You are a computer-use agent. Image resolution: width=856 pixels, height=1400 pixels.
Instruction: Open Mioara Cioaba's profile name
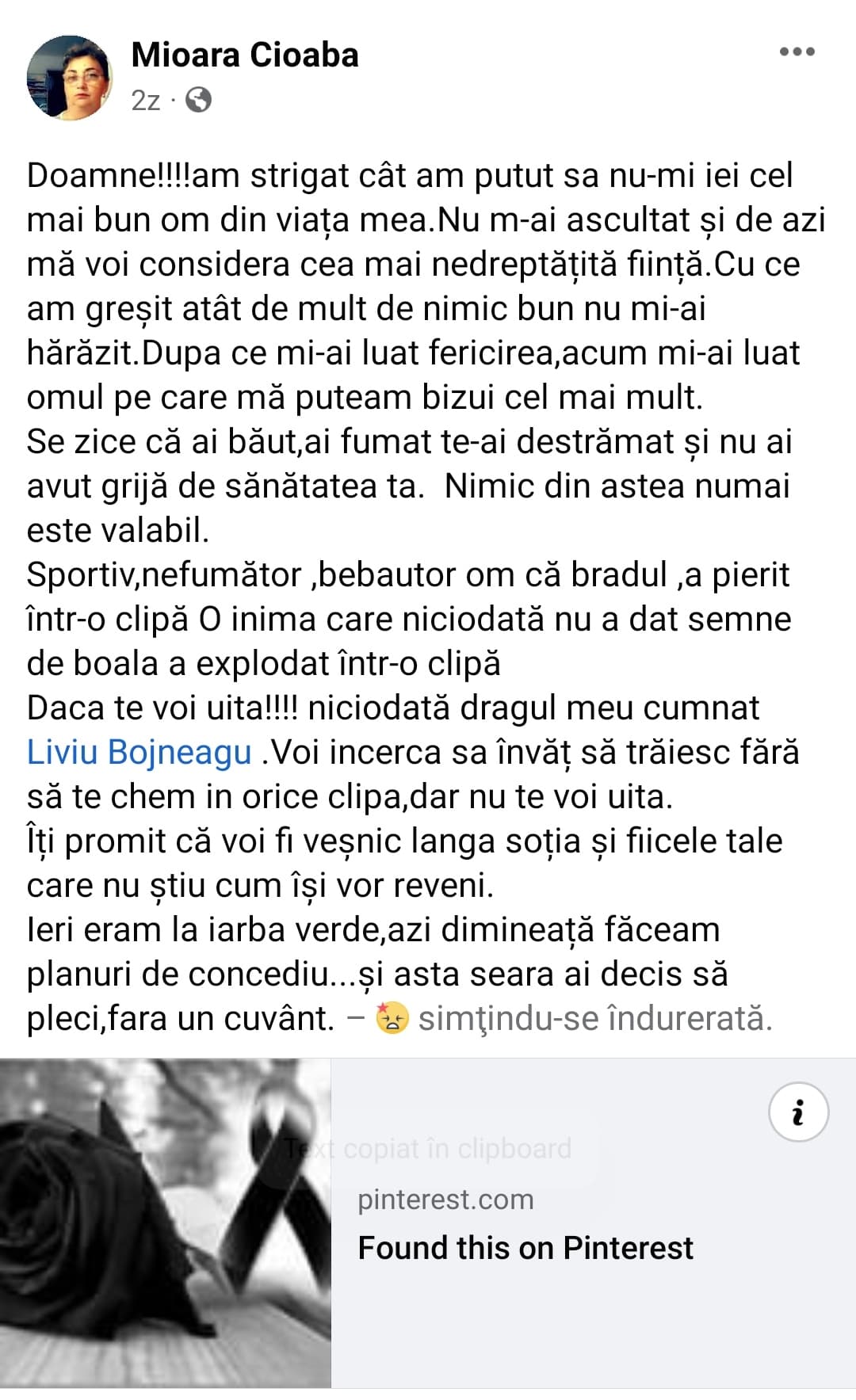pos(244,55)
